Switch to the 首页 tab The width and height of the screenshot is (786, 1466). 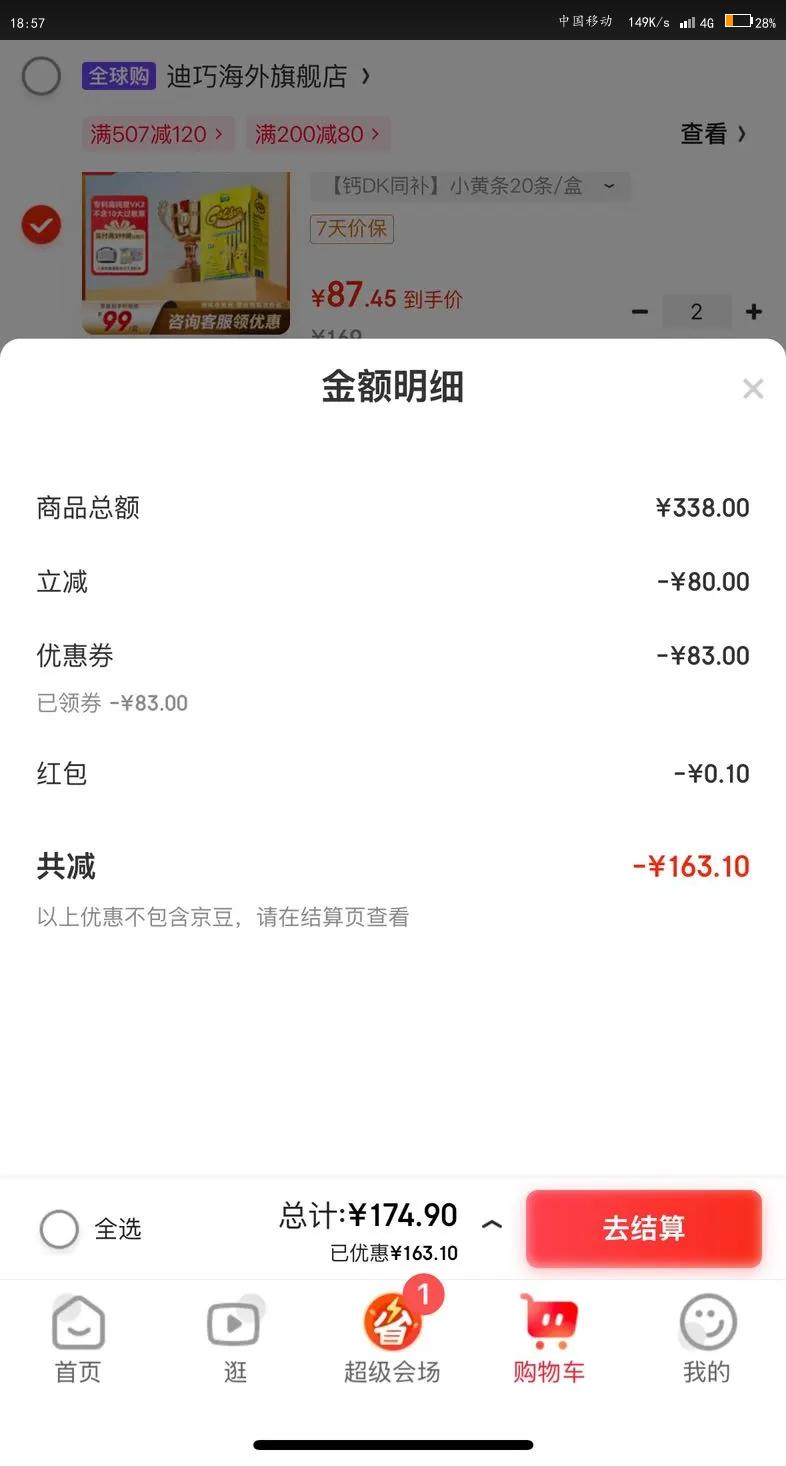coord(78,1338)
